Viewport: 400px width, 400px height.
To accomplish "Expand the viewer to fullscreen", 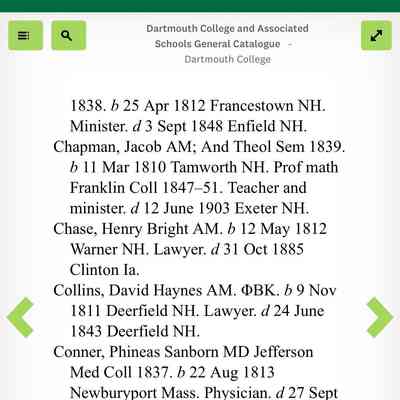I will (376, 35).
